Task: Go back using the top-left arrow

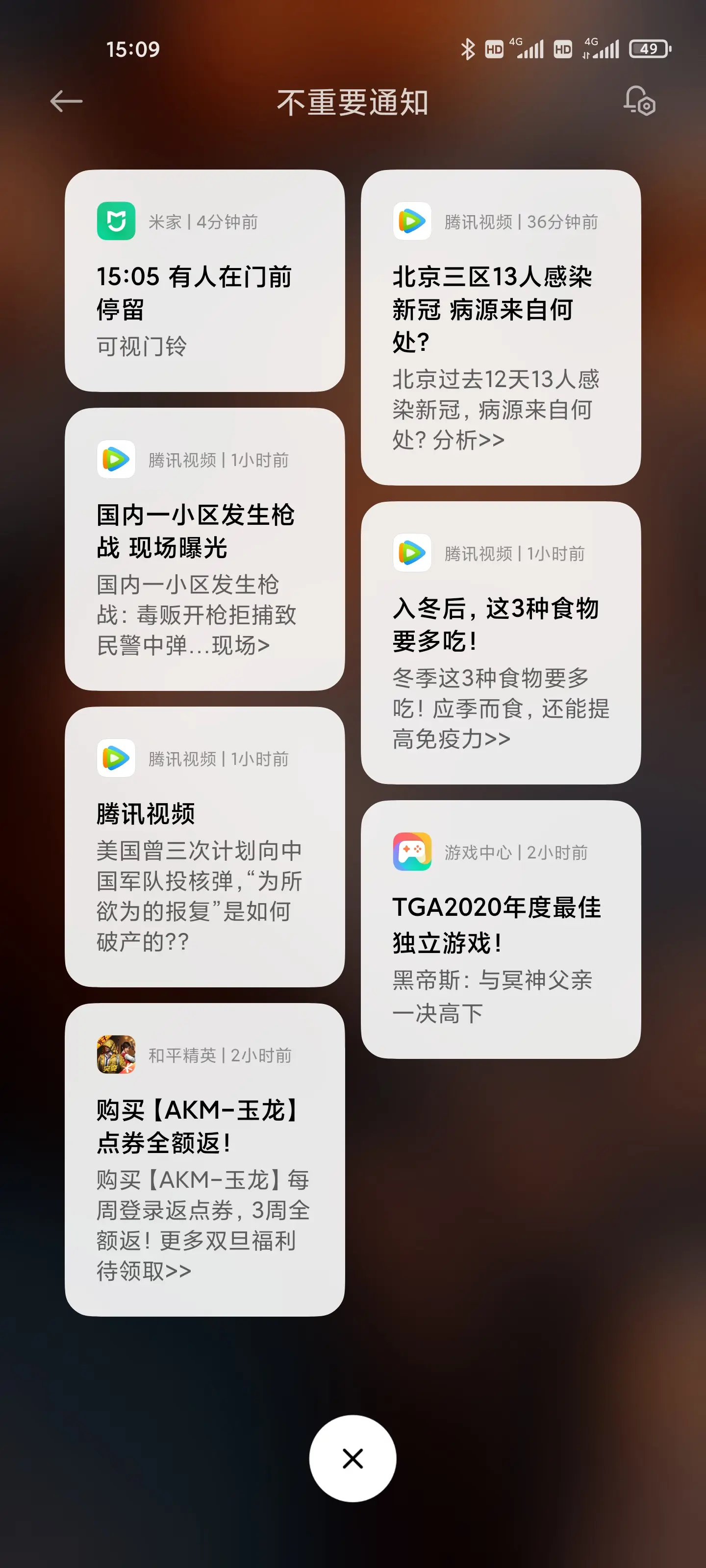Action: click(x=66, y=101)
